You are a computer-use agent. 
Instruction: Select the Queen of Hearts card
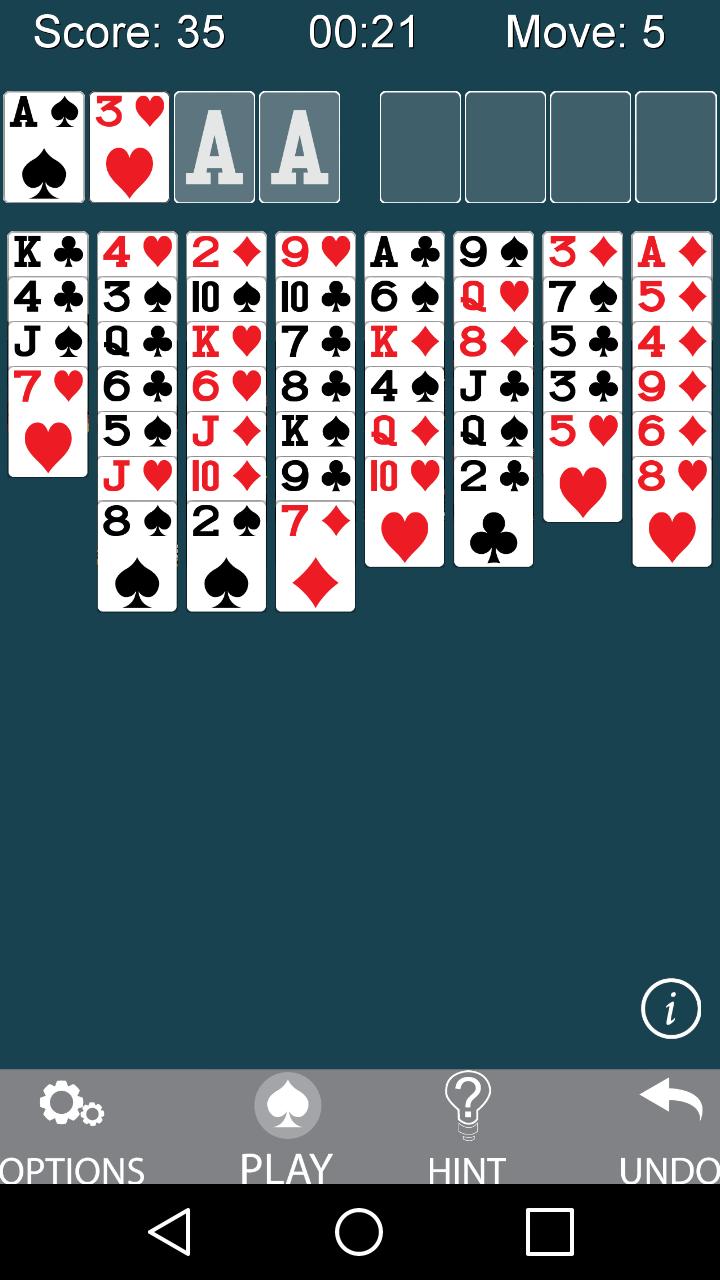pyautogui.click(x=493, y=296)
